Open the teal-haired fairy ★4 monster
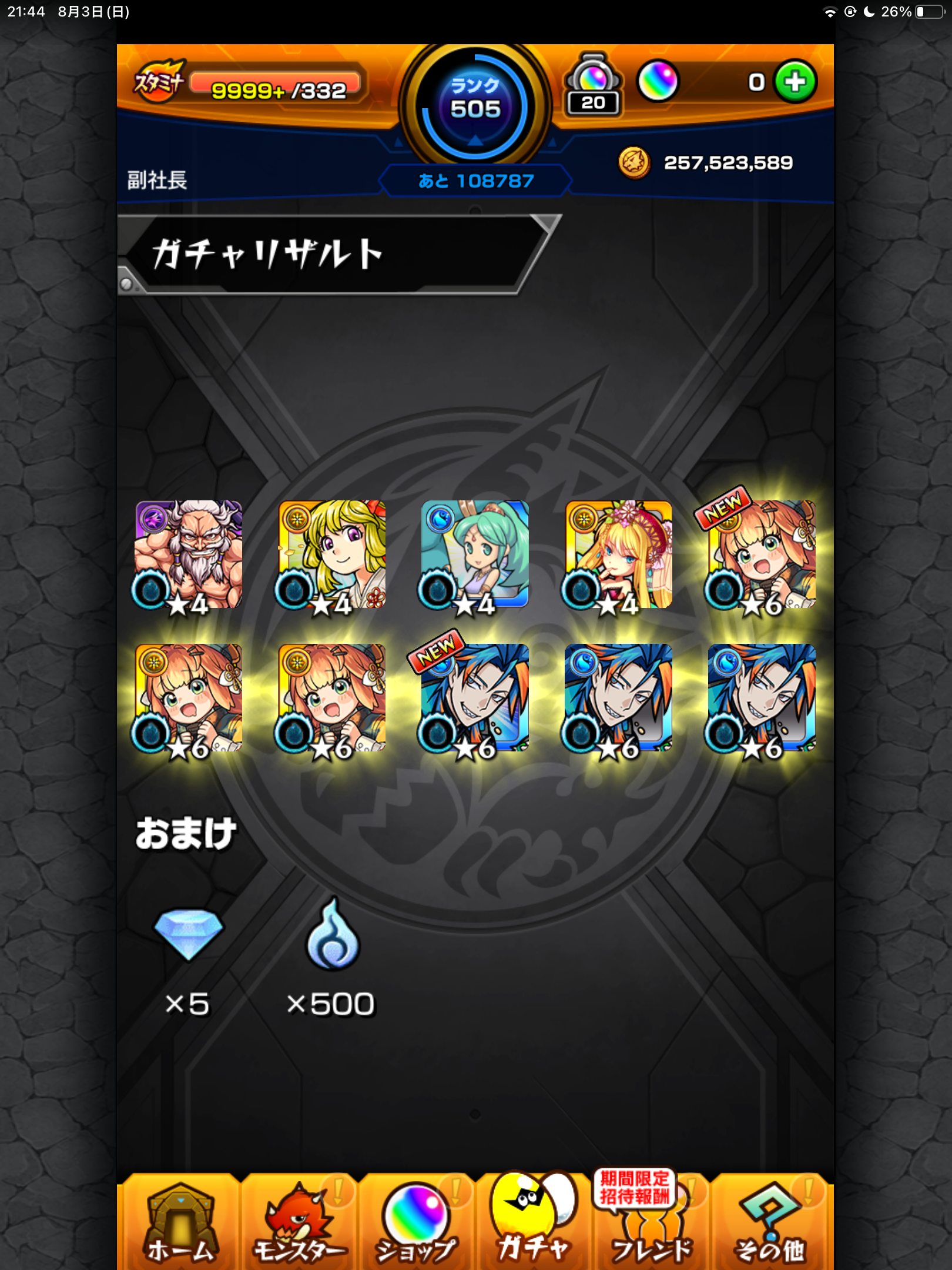Image resolution: width=952 pixels, height=1270 pixels. pyautogui.click(x=475, y=554)
